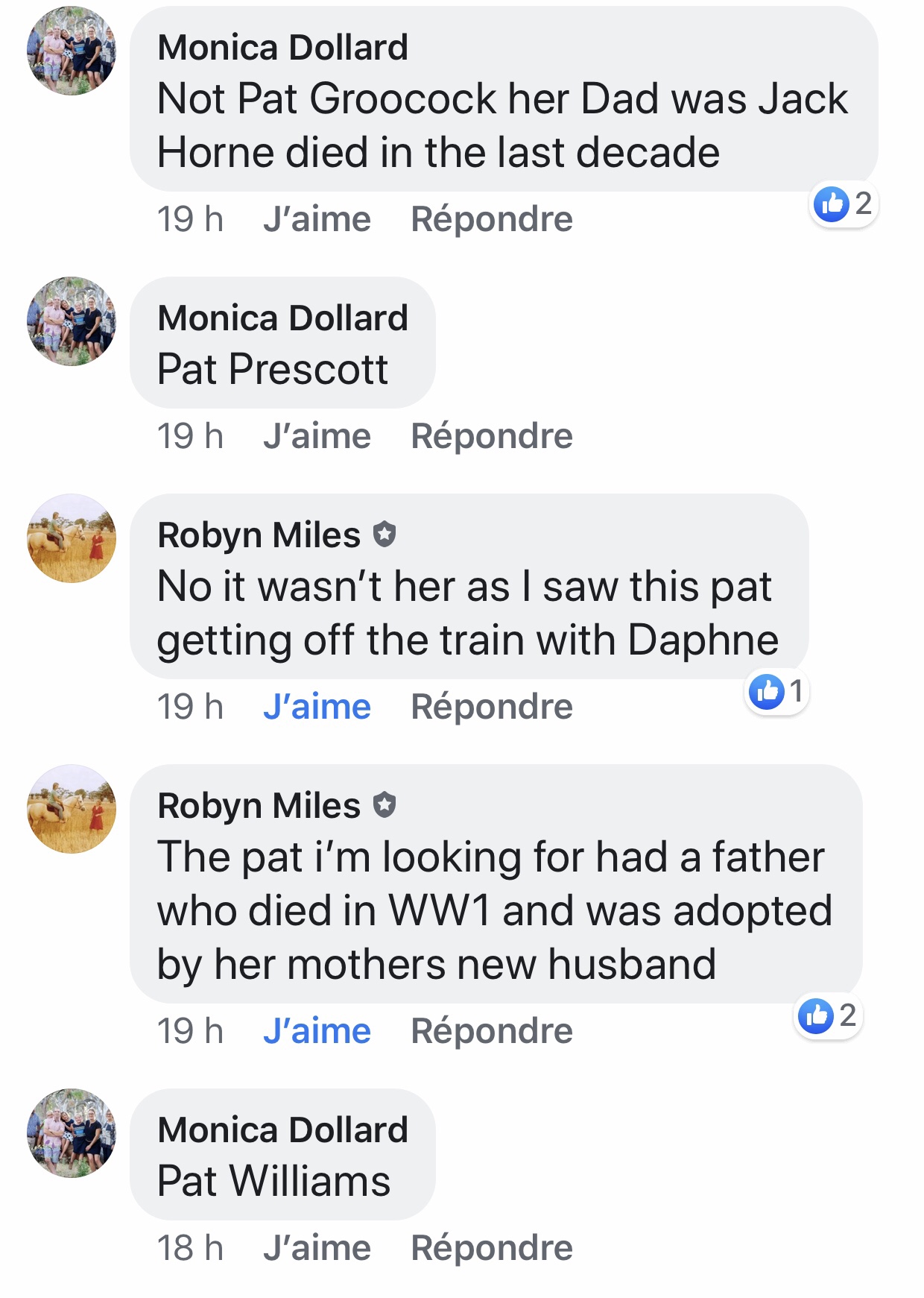
Task: Open Robyn Miles name above "The pat i'm looking for"
Action: pos(259,806)
